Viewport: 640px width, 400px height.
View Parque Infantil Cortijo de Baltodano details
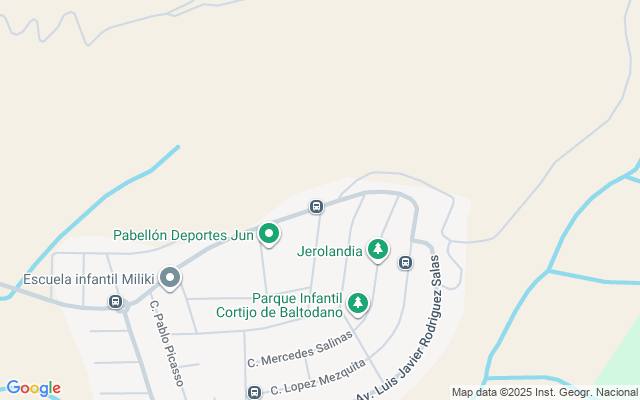[x=357, y=302]
